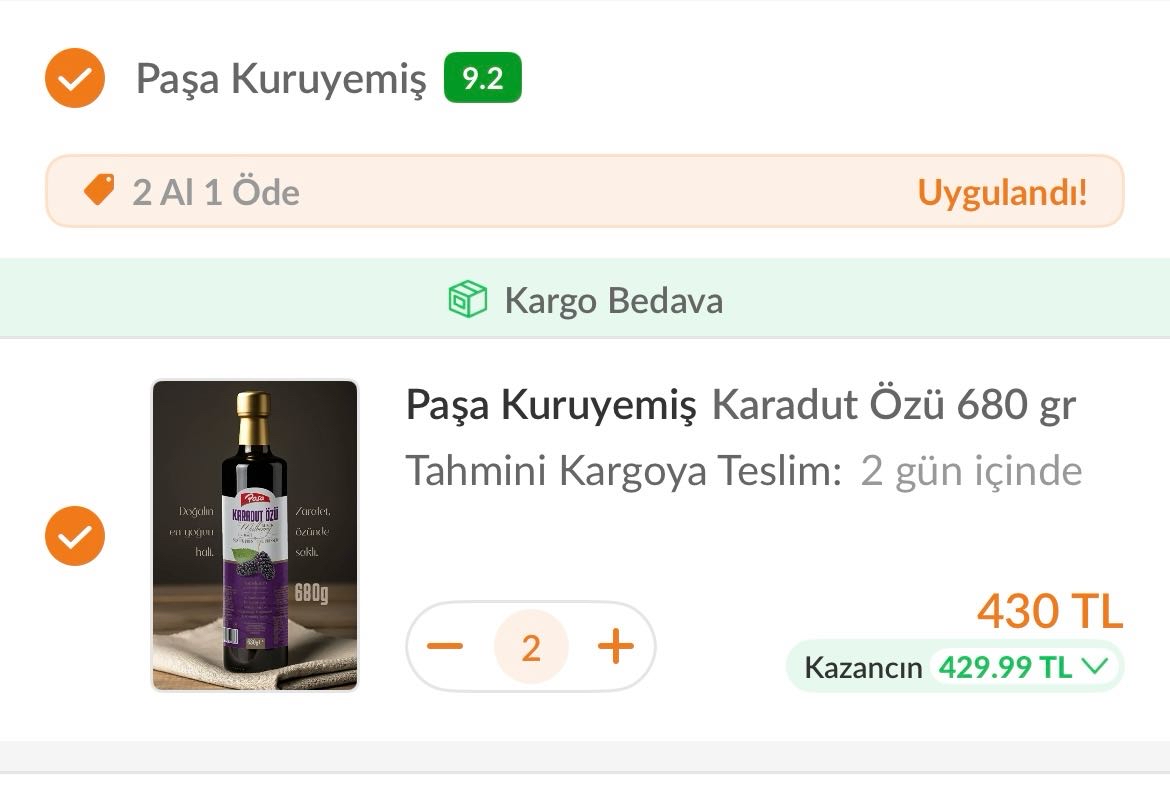Image resolution: width=1170 pixels, height=792 pixels.
Task: Decrease Karadut Özü quantity with minus
Action: (445, 647)
